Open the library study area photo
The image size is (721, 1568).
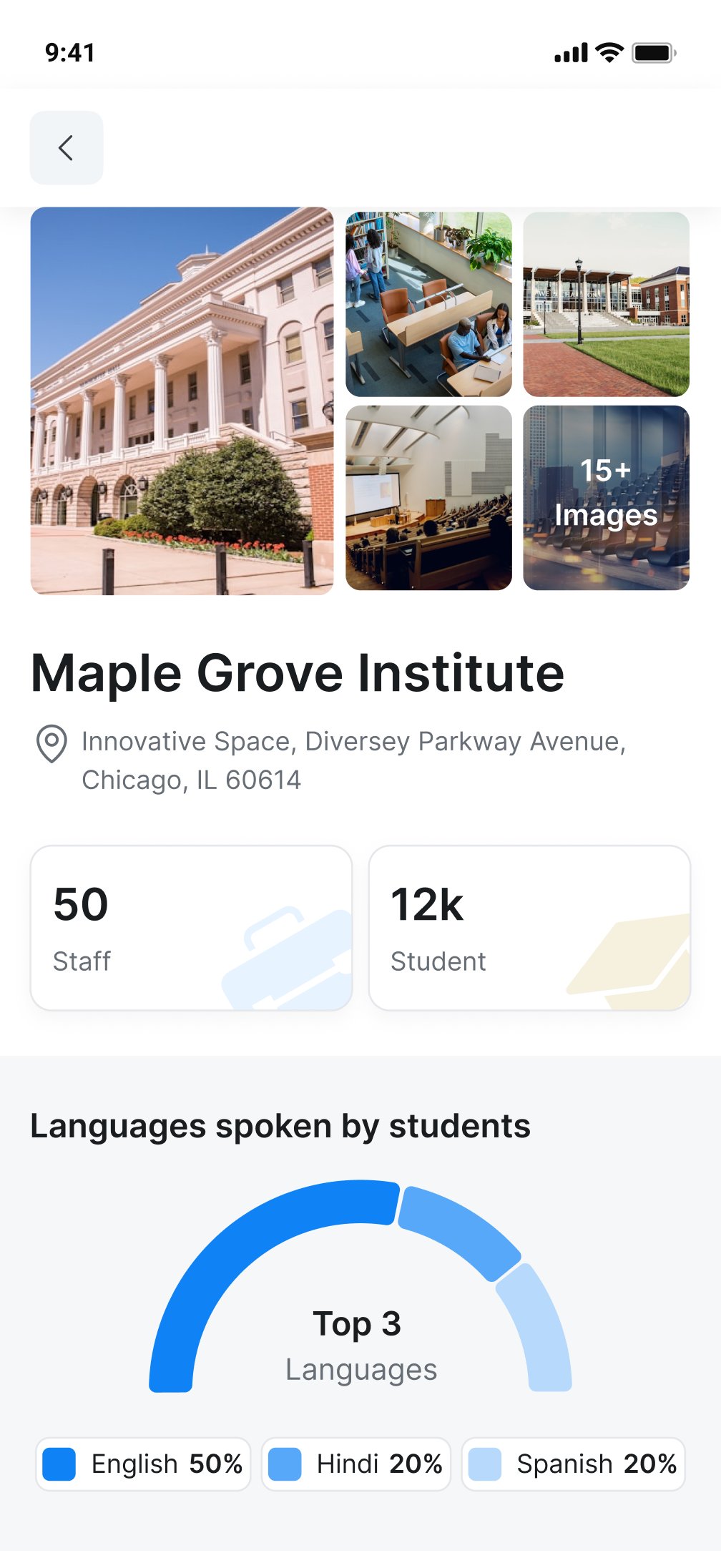click(428, 304)
